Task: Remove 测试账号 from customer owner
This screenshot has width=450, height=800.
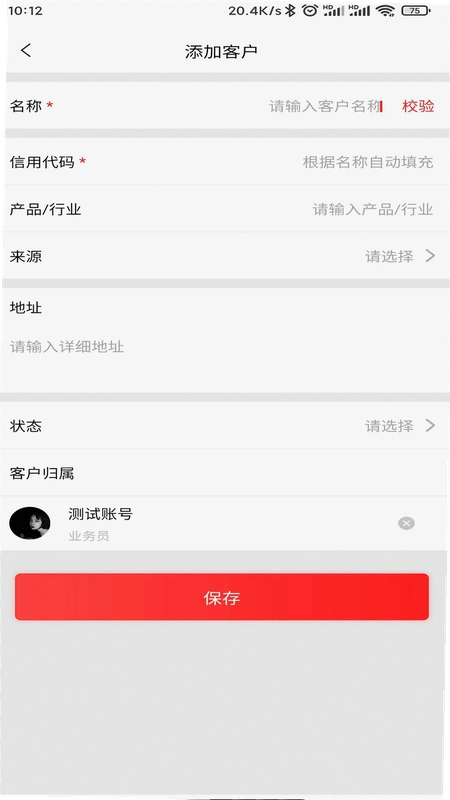Action: [x=406, y=523]
